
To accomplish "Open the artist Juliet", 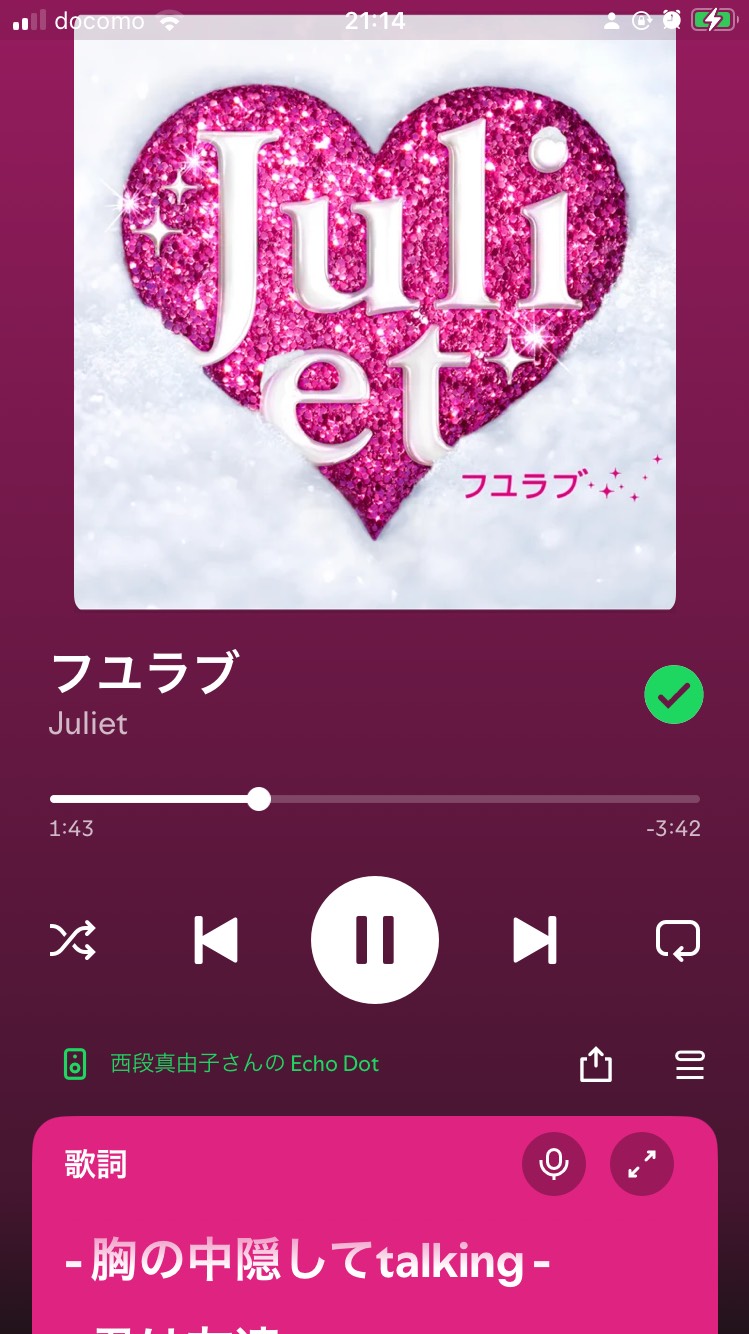I will tap(88, 723).
